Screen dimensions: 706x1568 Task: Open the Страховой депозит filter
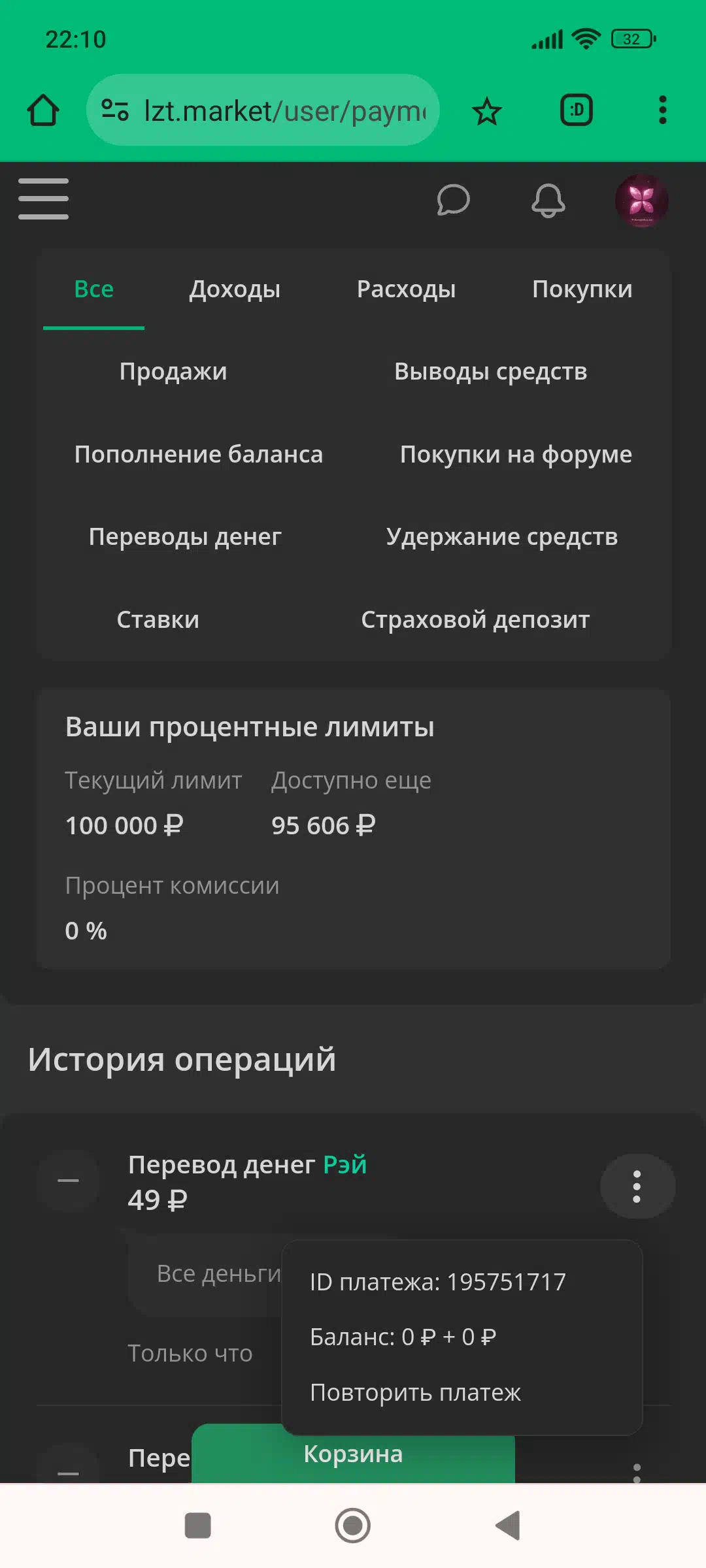[475, 620]
